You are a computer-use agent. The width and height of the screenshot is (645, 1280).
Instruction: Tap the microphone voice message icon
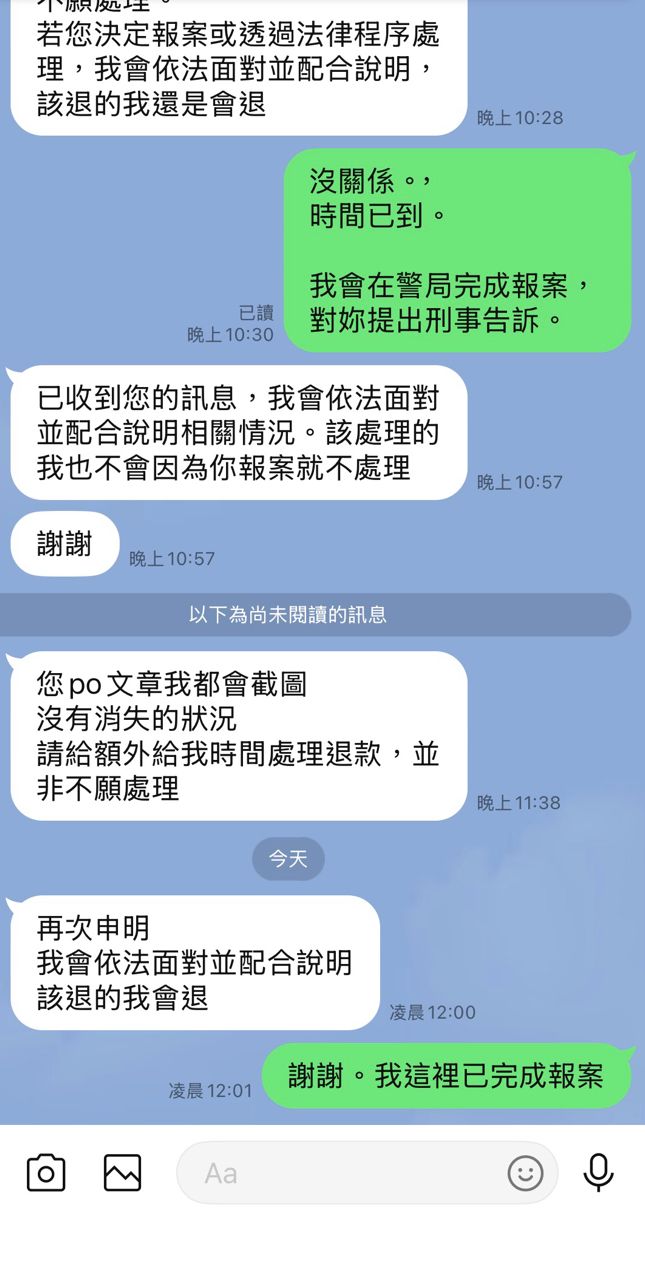[x=598, y=1172]
